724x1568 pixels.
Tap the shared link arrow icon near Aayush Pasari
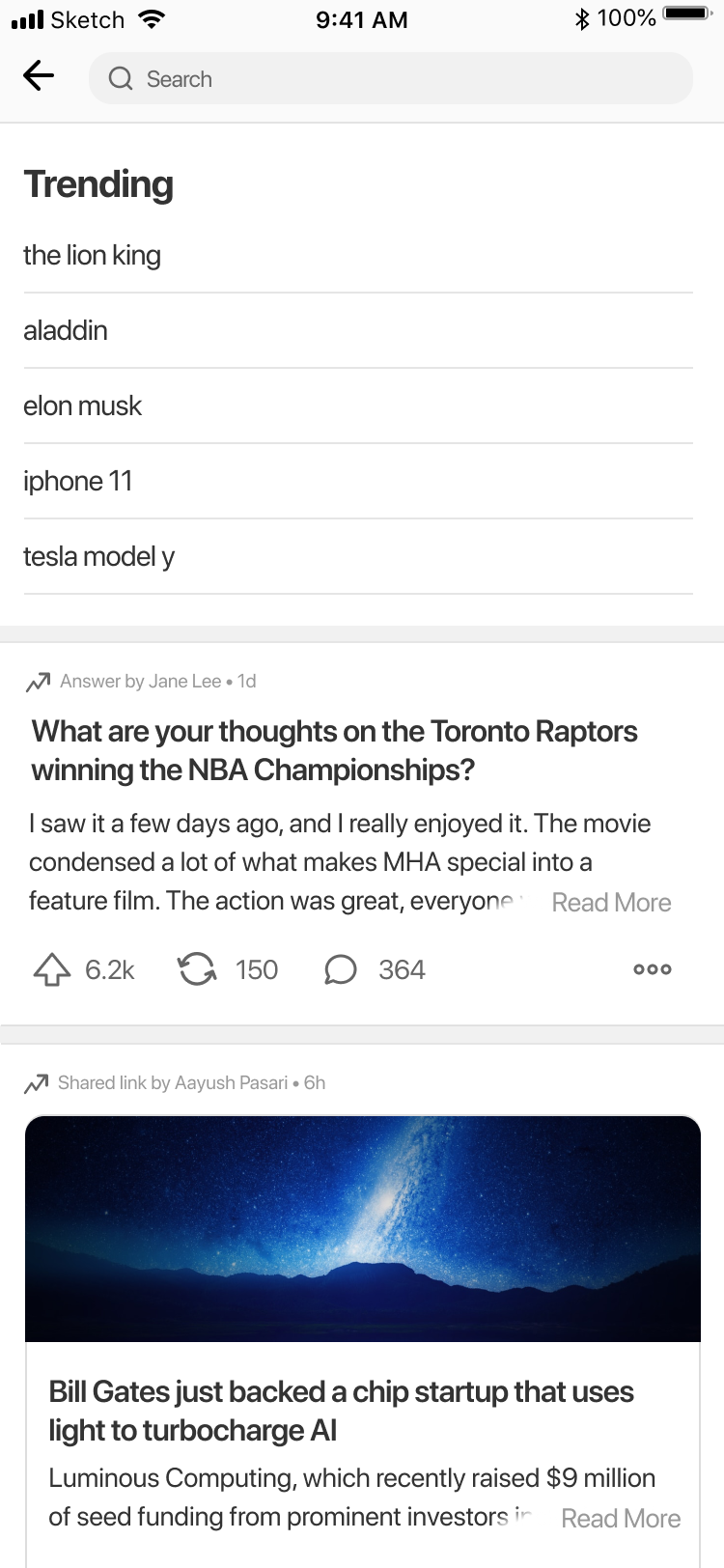[x=35, y=1082]
